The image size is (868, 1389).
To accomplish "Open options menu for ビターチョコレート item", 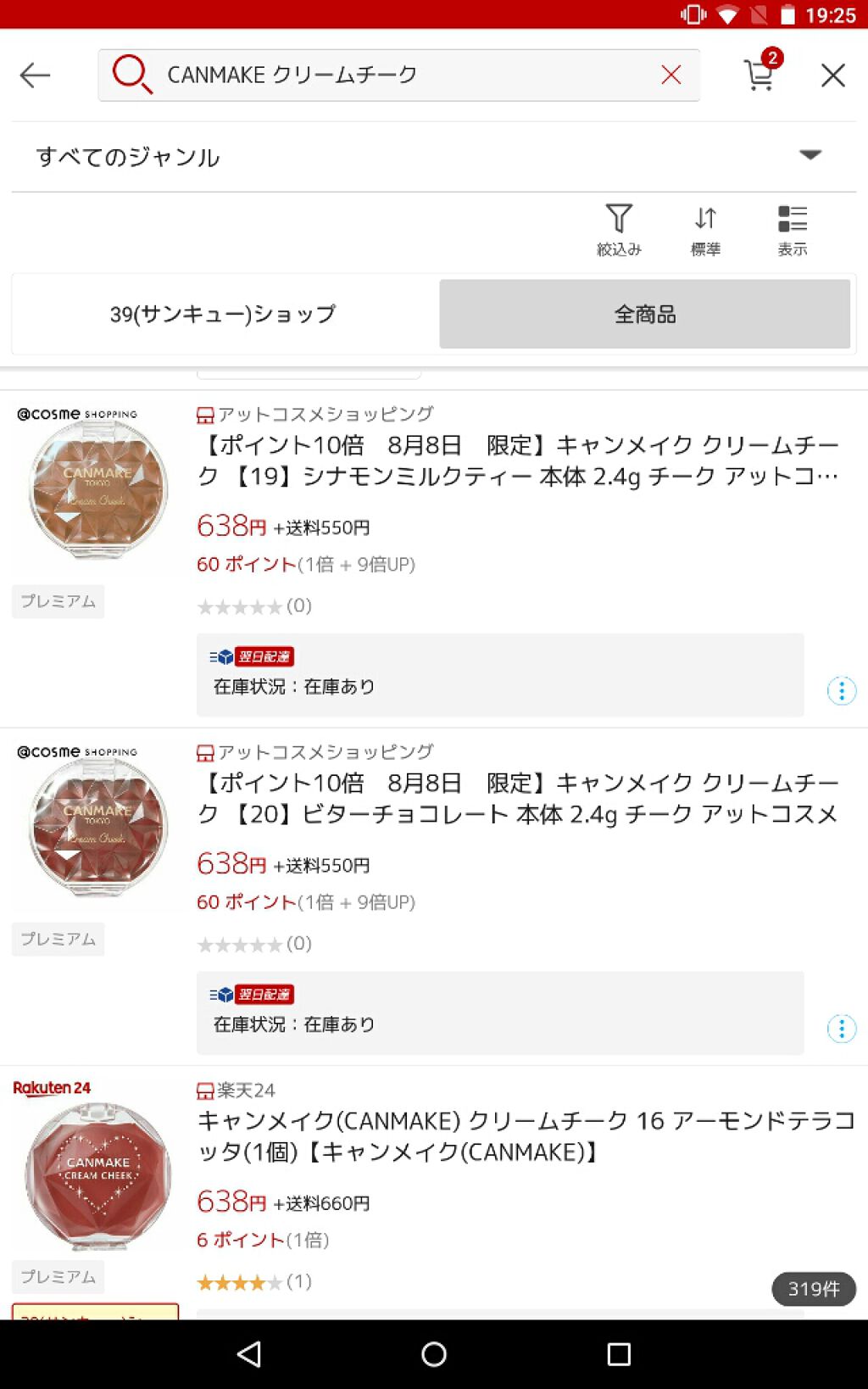I will point(841,1029).
